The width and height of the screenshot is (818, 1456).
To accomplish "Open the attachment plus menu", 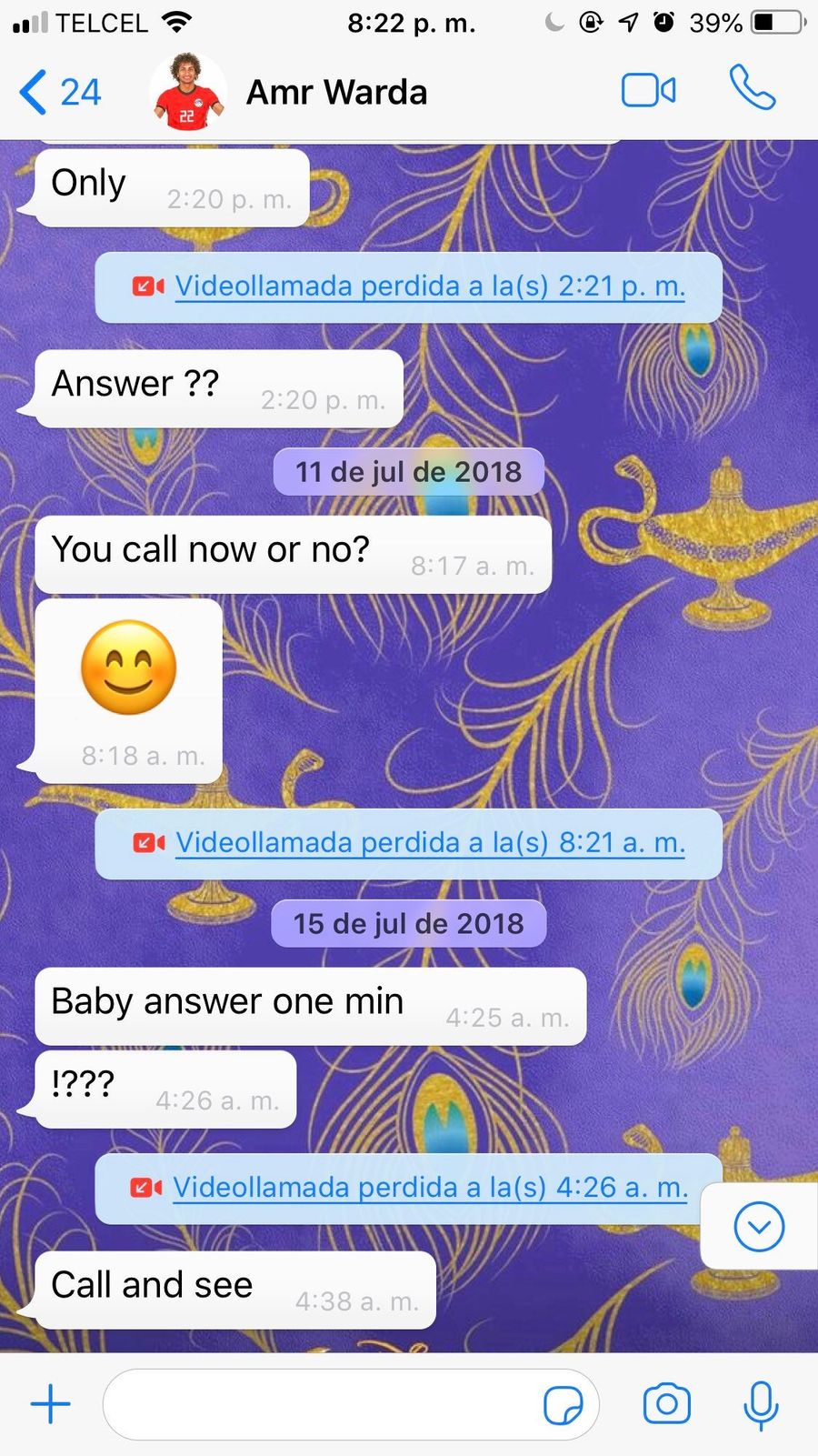I will [51, 1404].
